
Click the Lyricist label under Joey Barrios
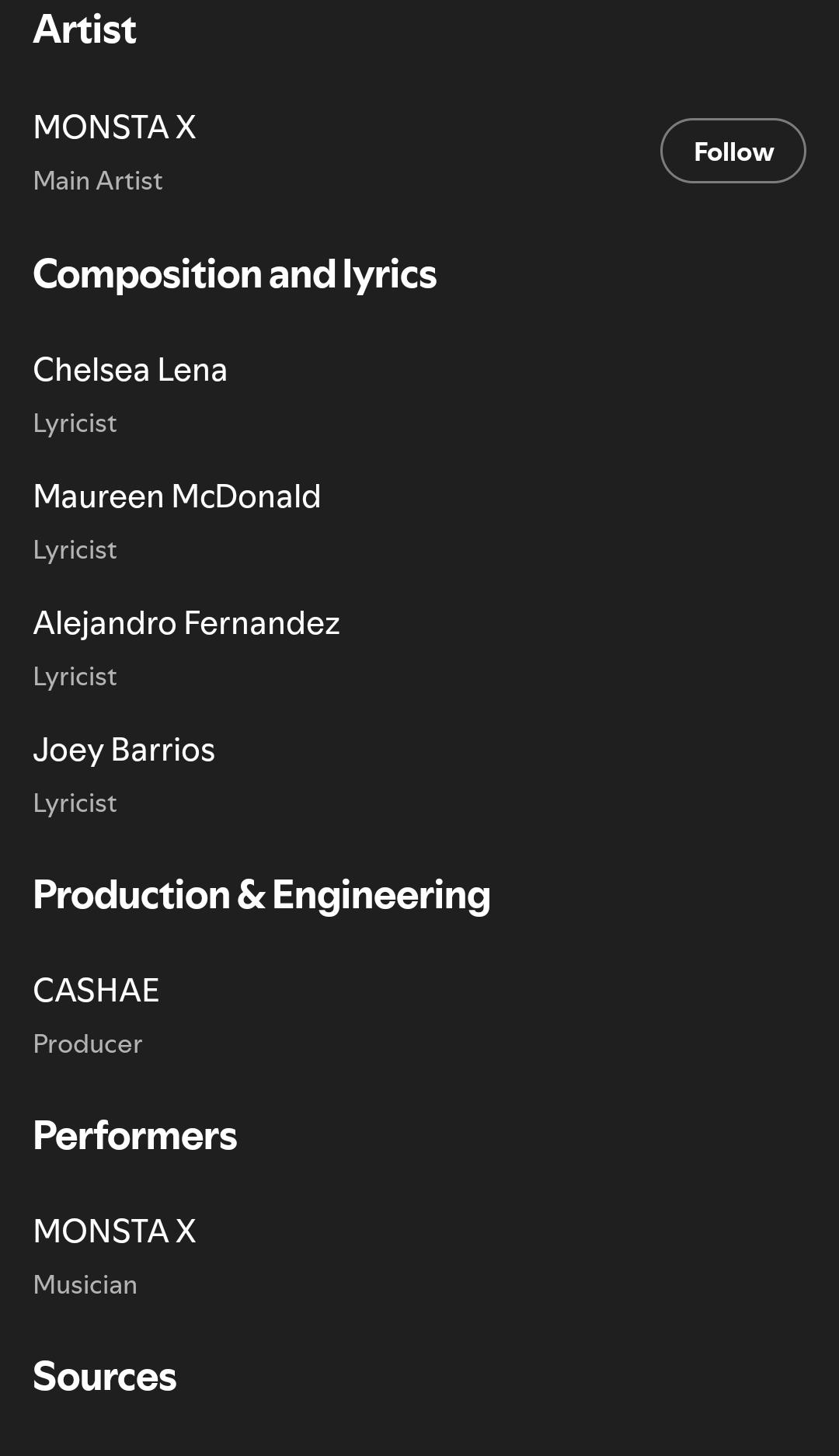[75, 803]
